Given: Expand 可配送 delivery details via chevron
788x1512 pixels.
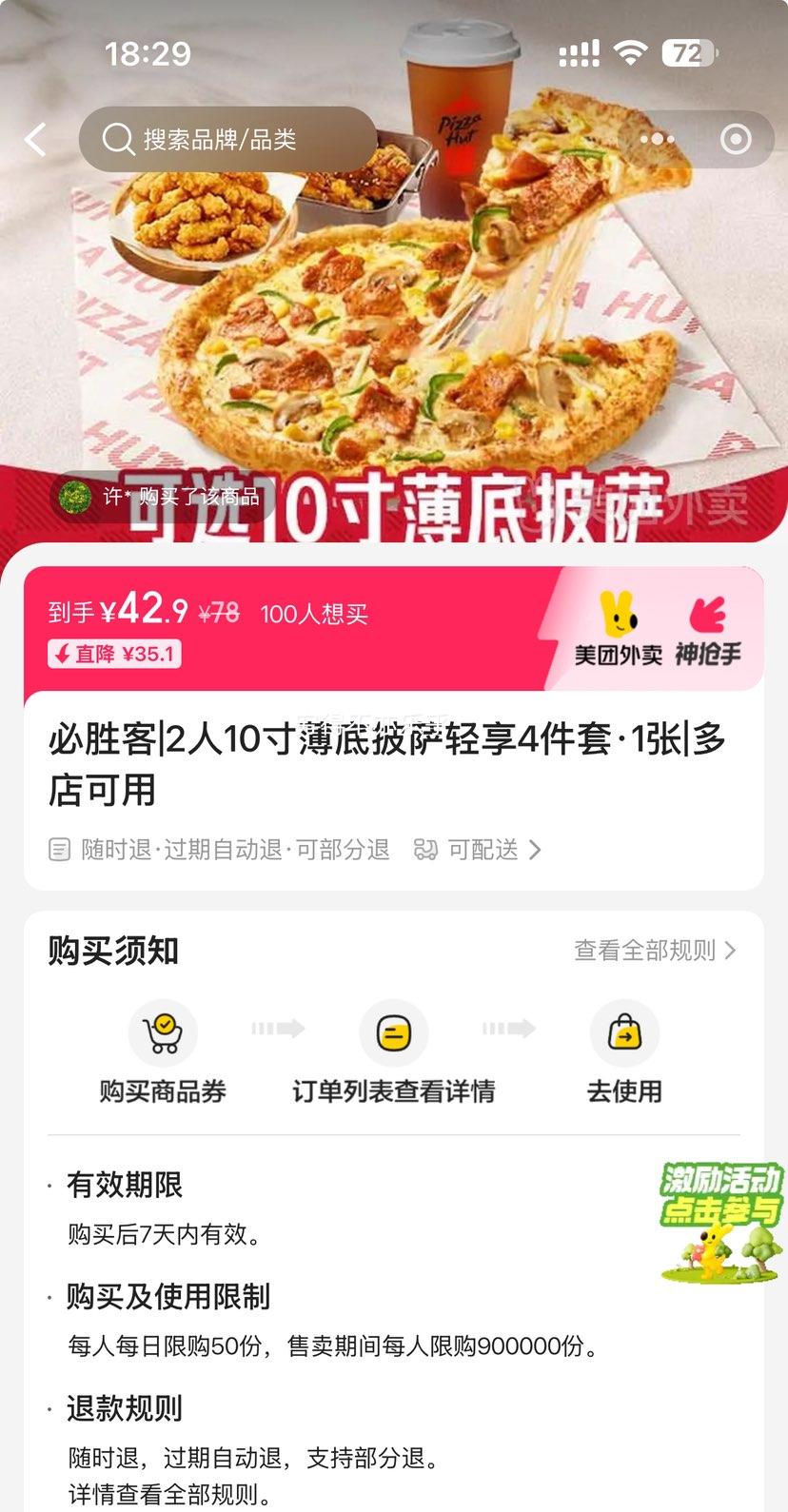Looking at the screenshot, I should [x=537, y=850].
